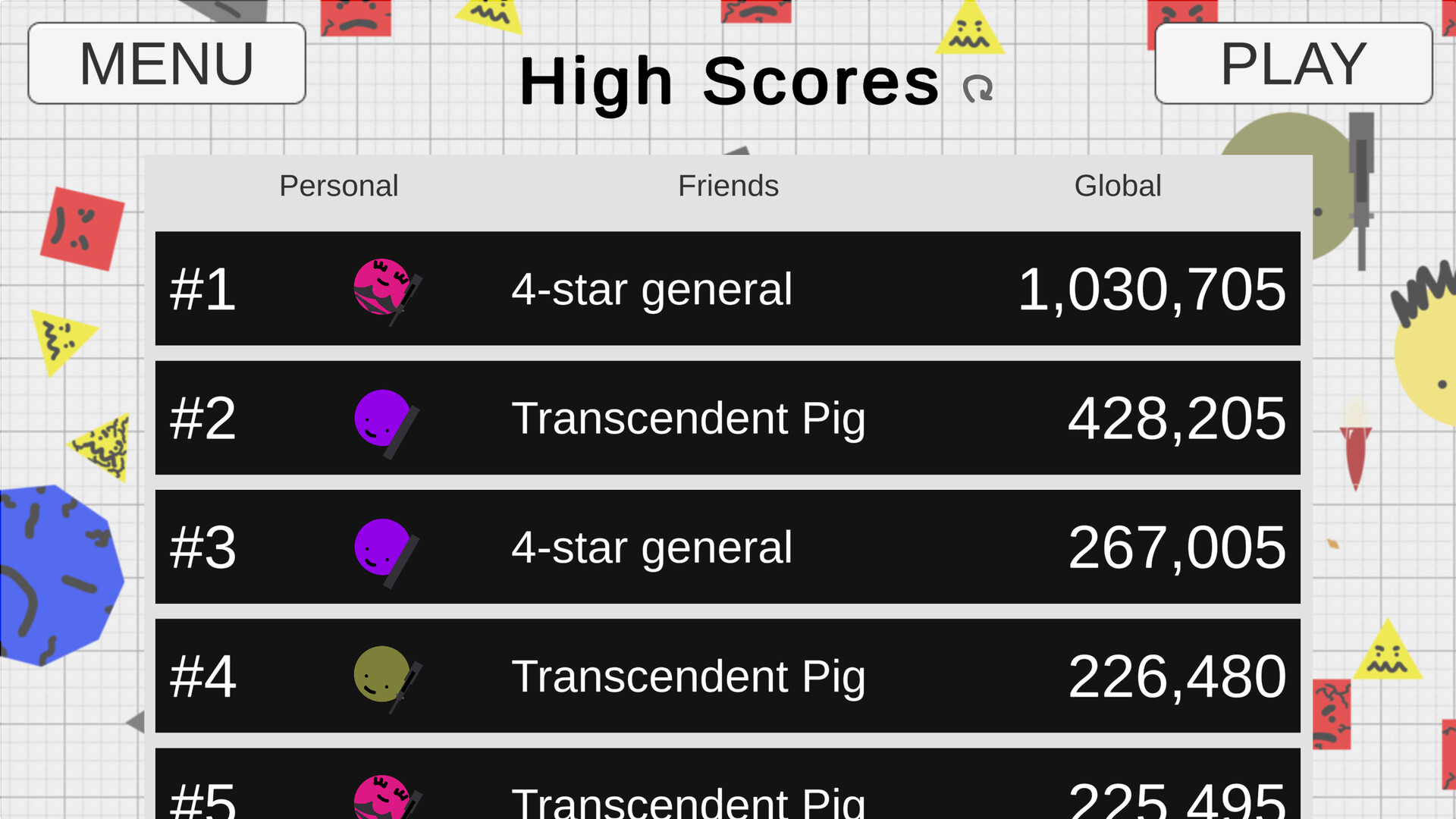This screenshot has width=1456, height=819.
Task: Start a game with PLAY
Action: tap(1293, 64)
